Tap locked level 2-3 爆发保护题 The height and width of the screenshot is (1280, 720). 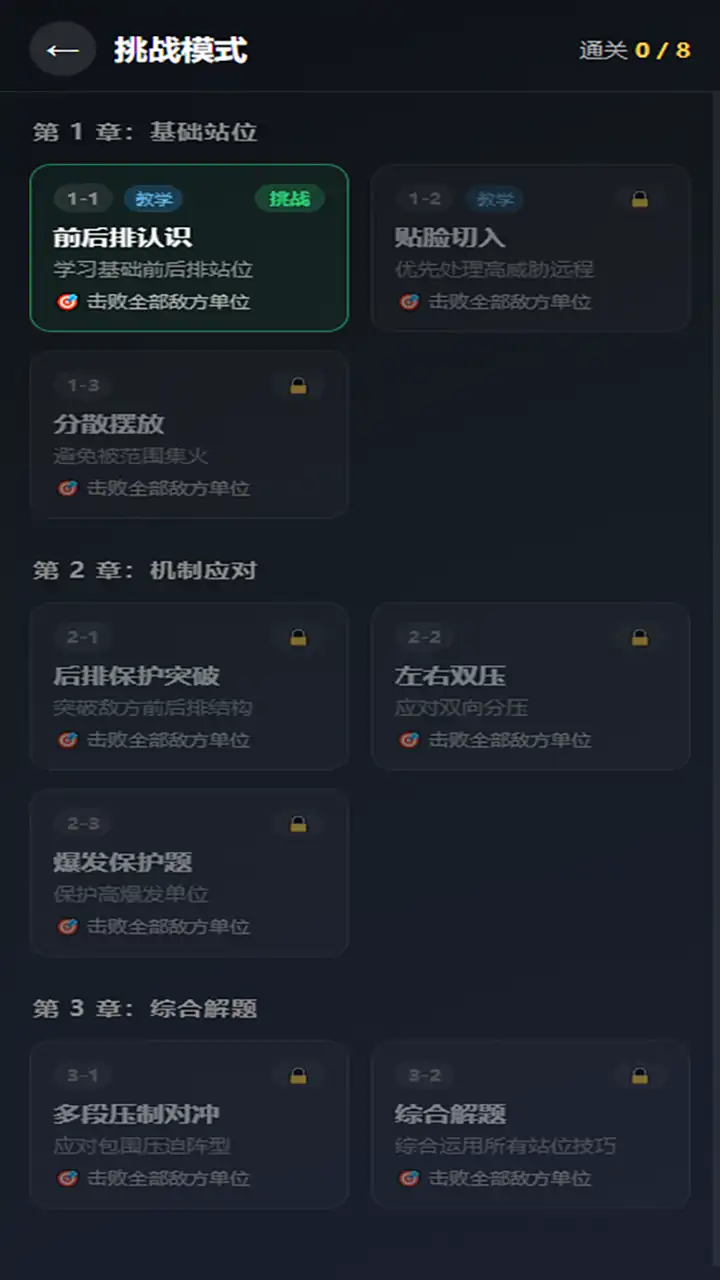[189, 872]
